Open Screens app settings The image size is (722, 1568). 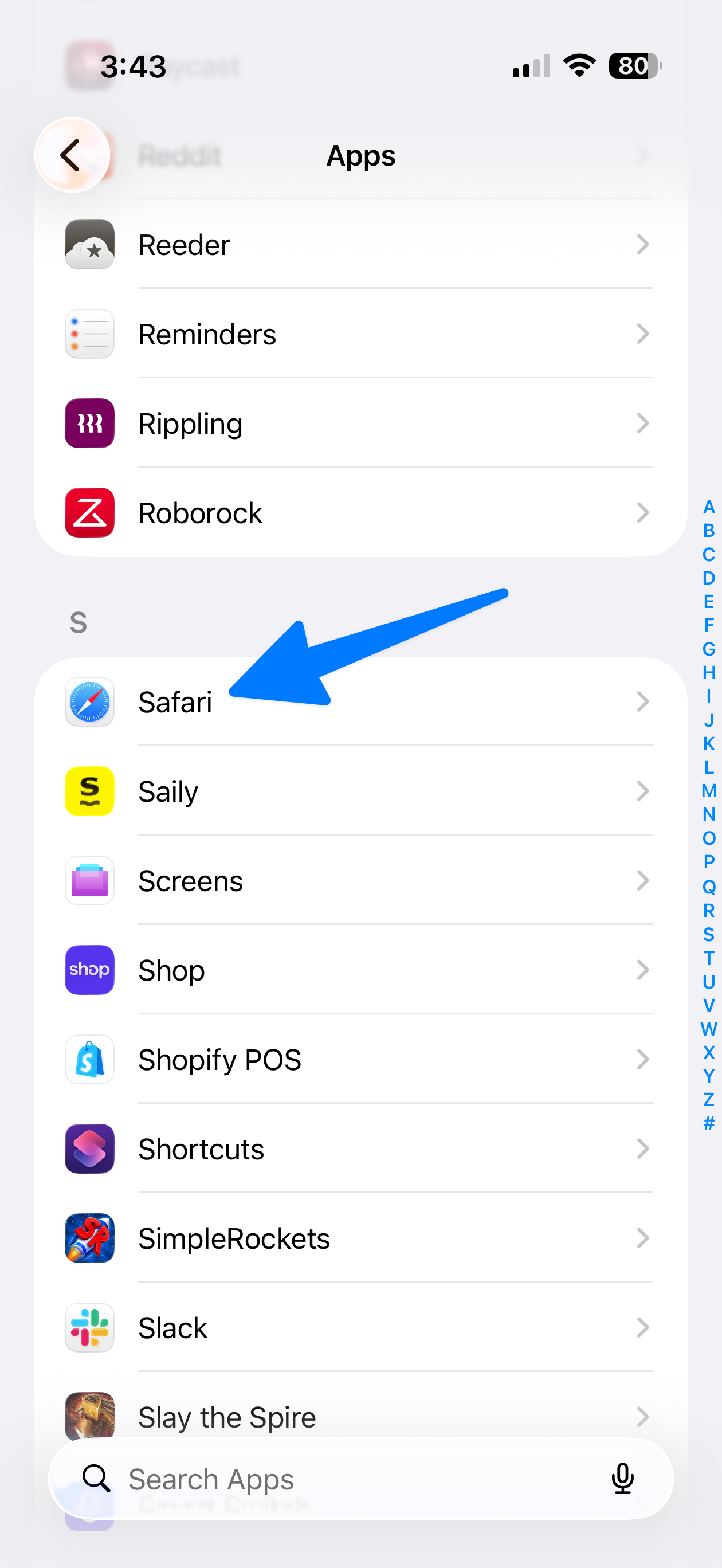[360, 881]
